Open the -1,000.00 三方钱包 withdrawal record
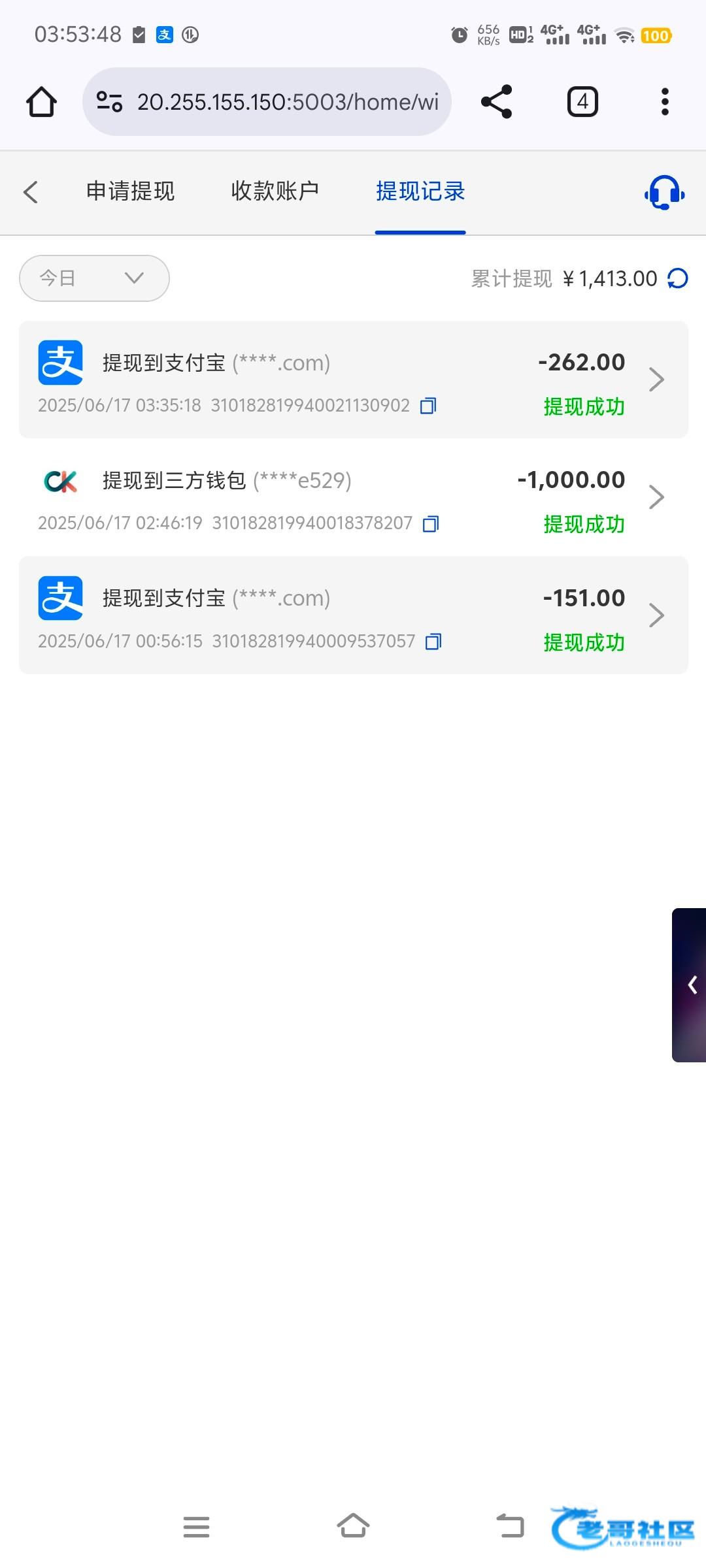 (x=354, y=497)
